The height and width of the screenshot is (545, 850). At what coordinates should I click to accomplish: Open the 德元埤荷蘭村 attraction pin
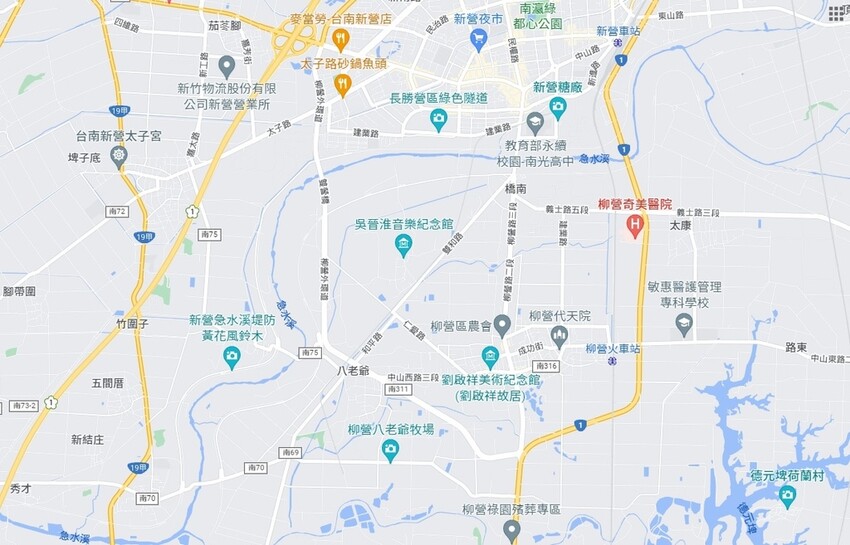[x=787, y=496]
